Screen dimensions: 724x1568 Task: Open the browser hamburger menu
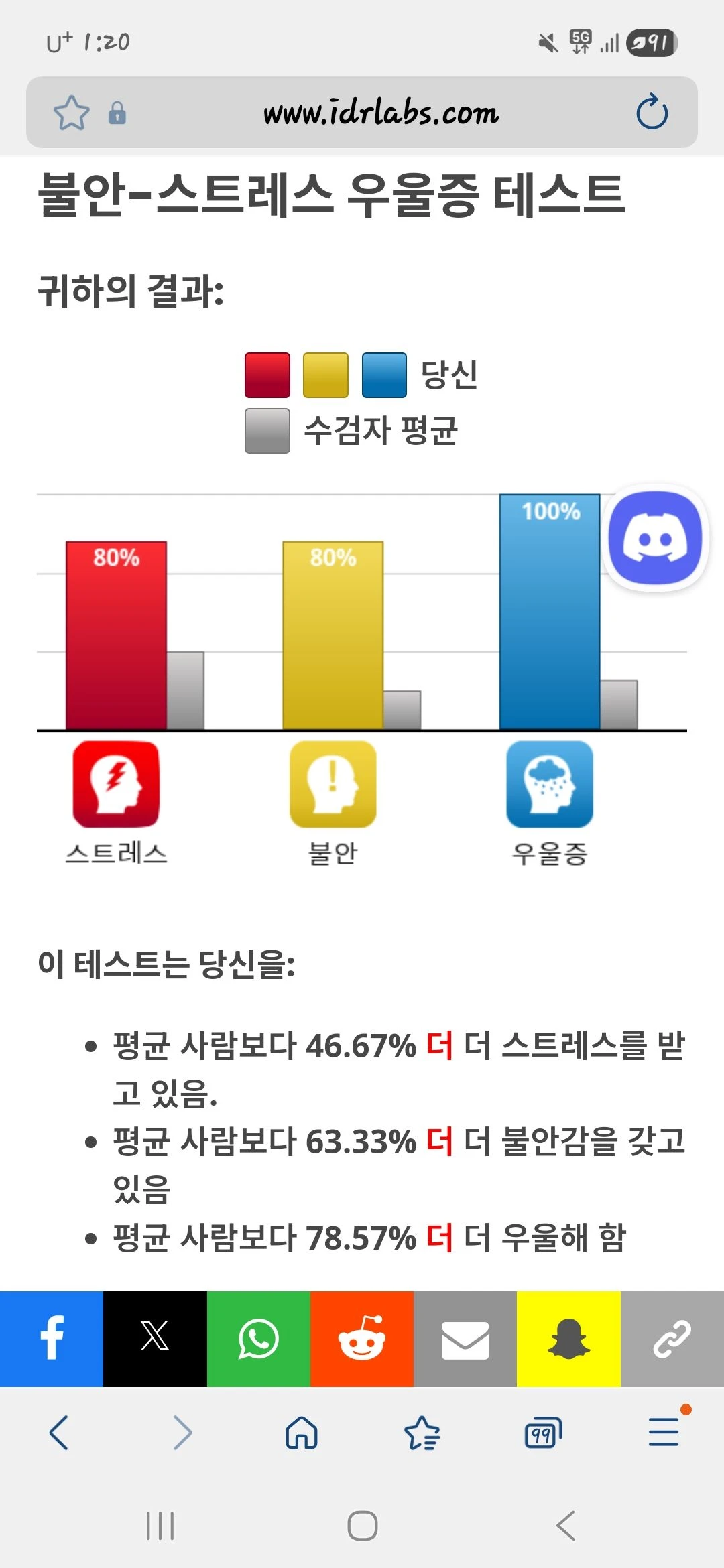click(x=664, y=1433)
